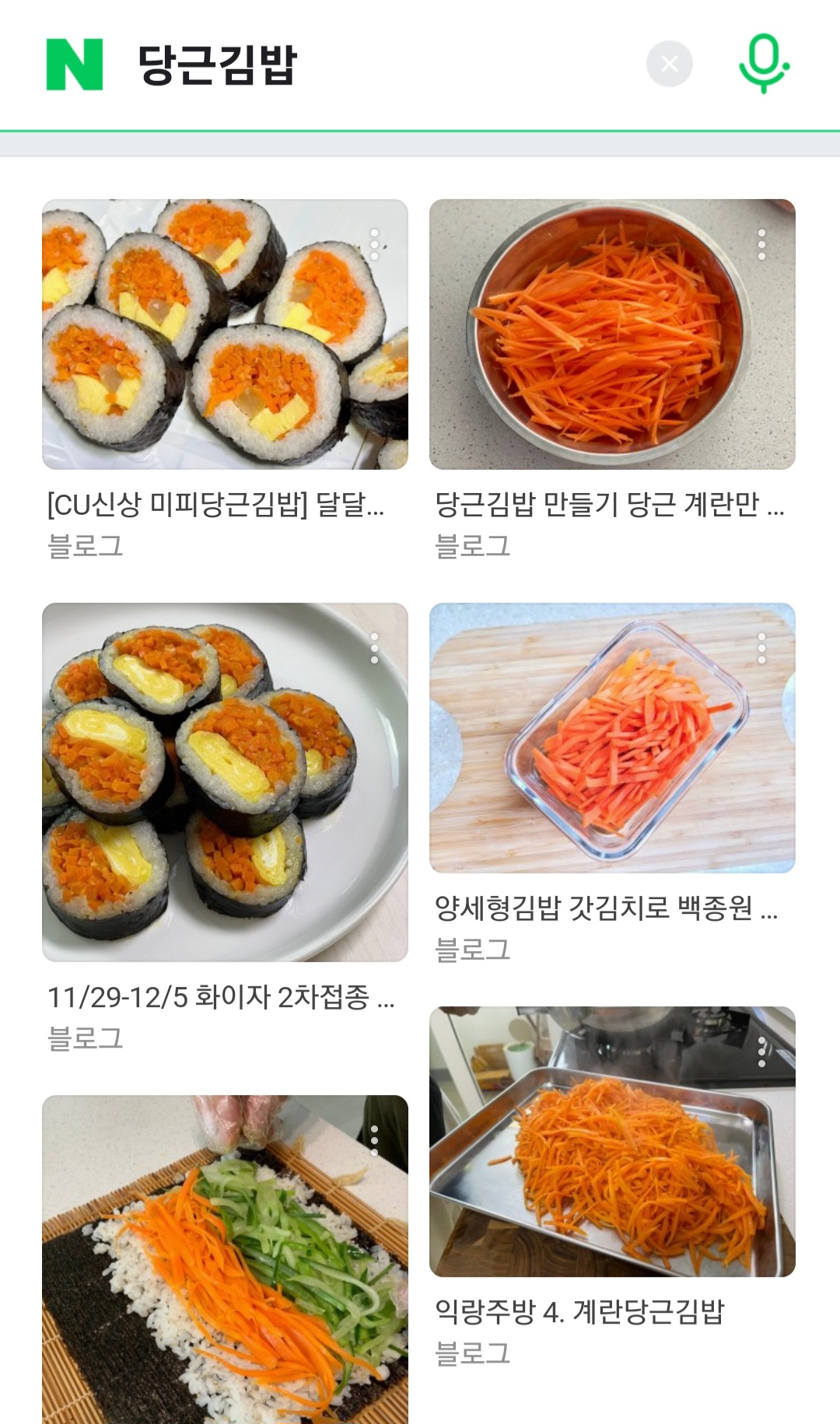
Task: Open 양세형김밥 갓김치로 백종원 blog result
Action: [x=606, y=908]
